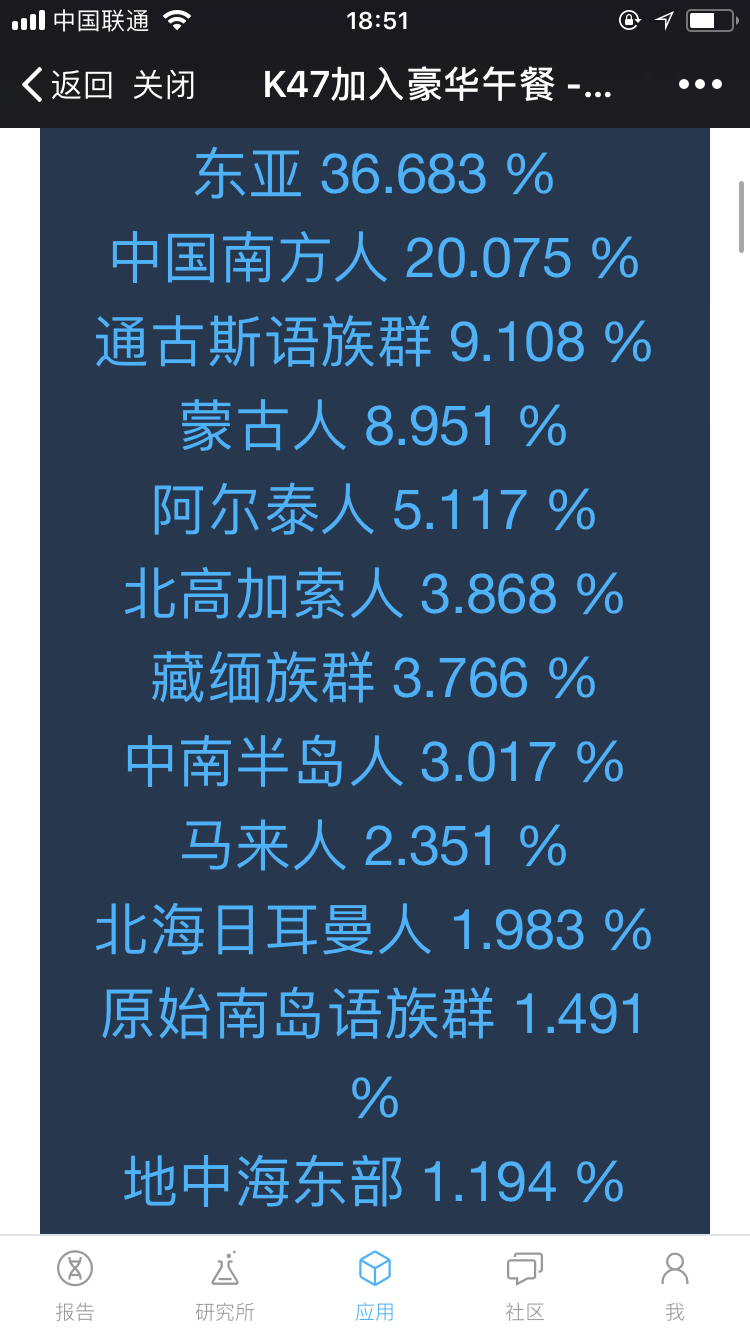Open the three-dot overflow menu
The width and height of the screenshot is (750, 1334).
click(x=700, y=85)
